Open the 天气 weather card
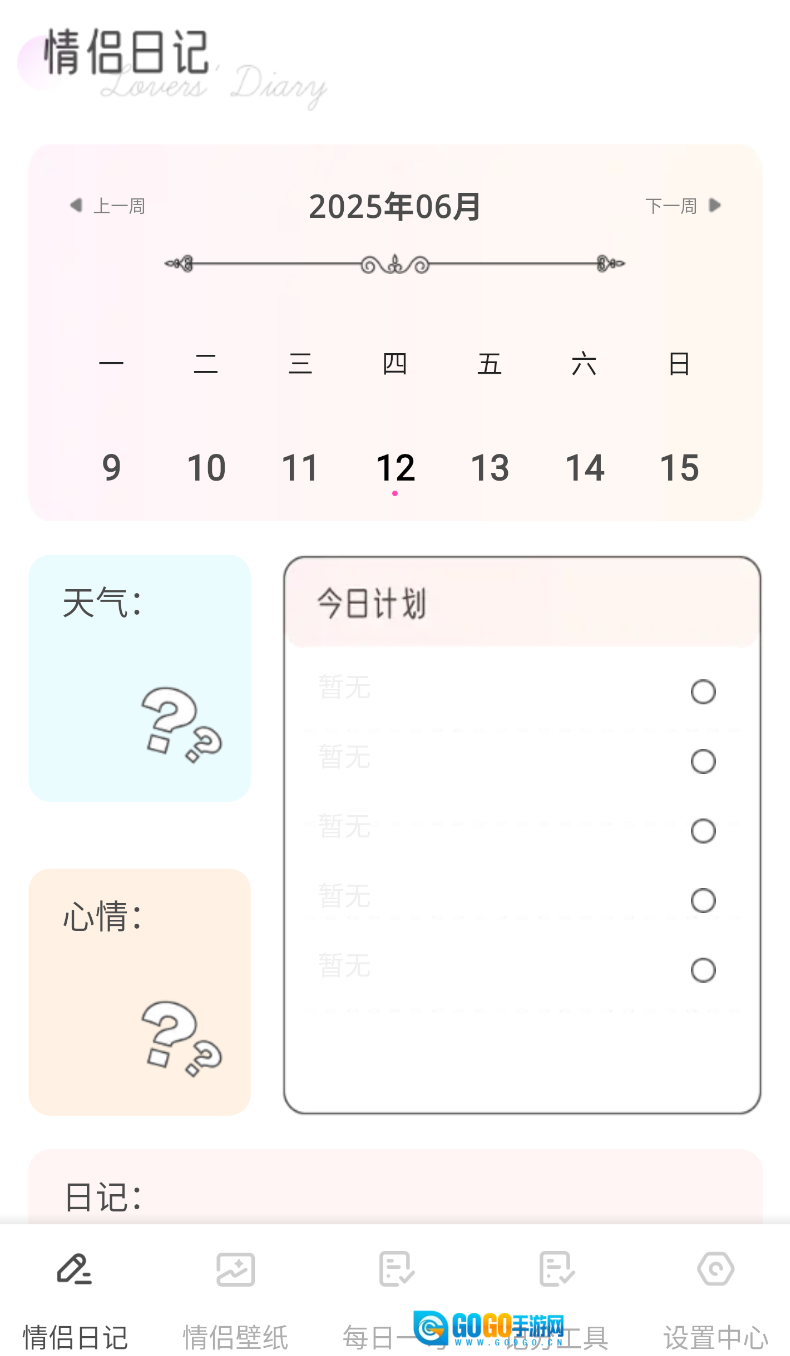790x1356 pixels. pyautogui.click(x=139, y=678)
